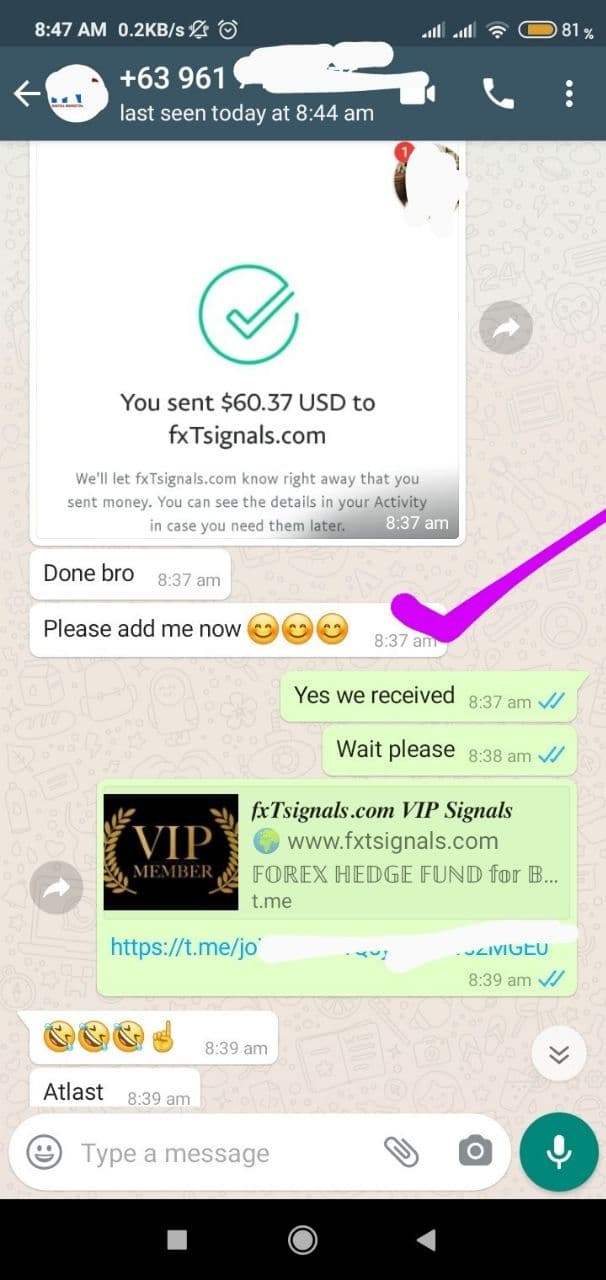The width and height of the screenshot is (606, 1280).
Task: Forward the fxTsignals VIP Signals link message
Action: (57, 885)
